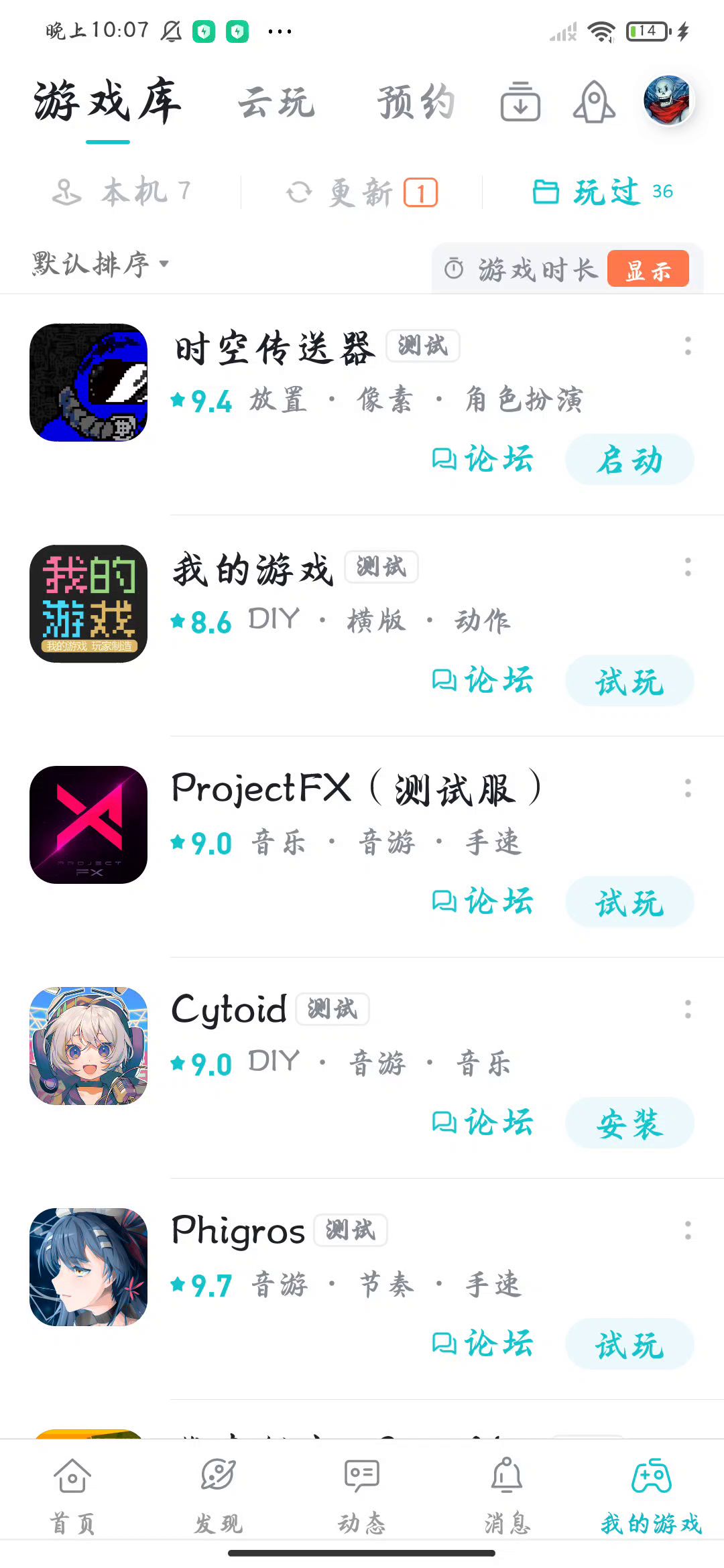Visit the 论坛 forum for Phigros
The width and height of the screenshot is (724, 1568).
click(483, 1344)
